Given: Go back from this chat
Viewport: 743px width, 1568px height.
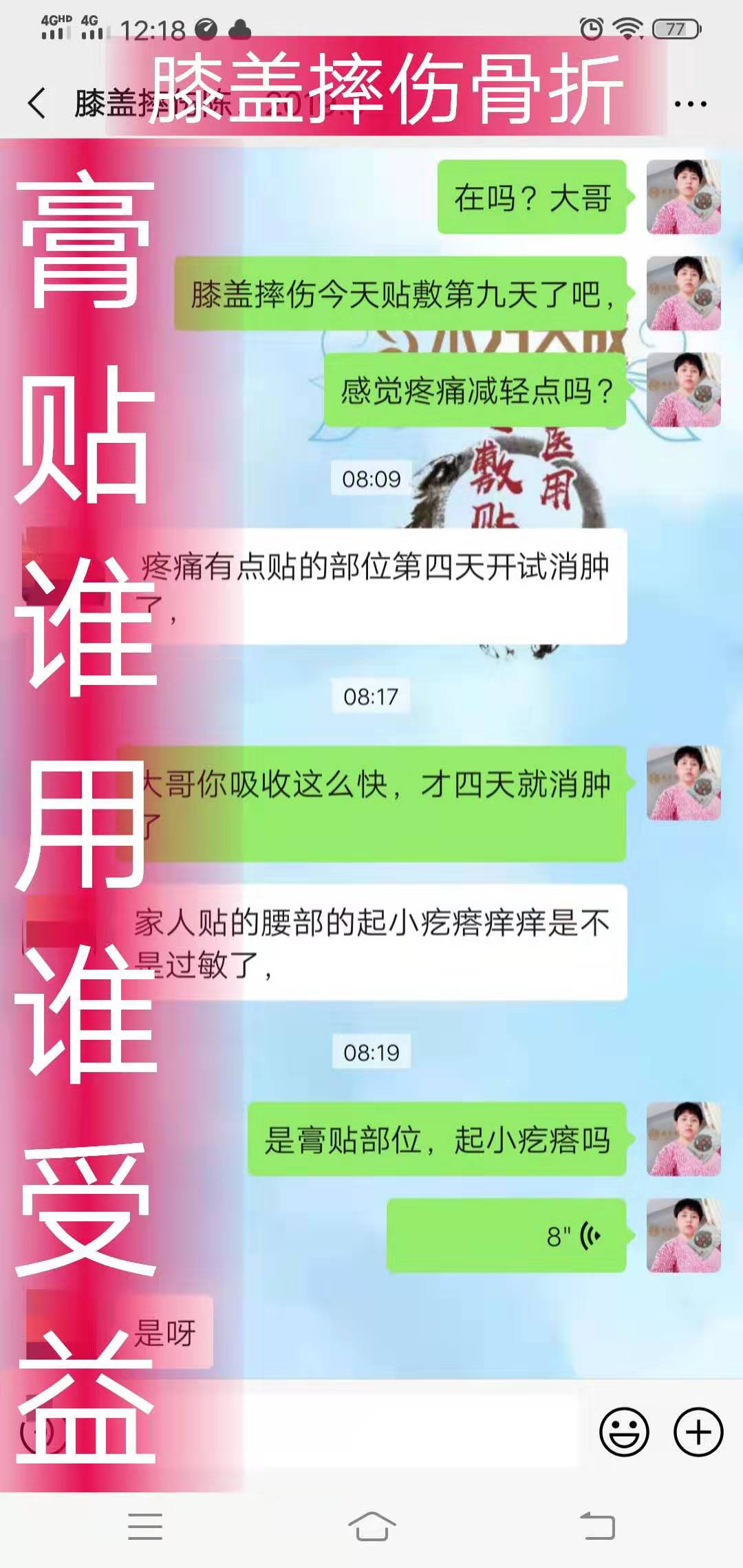Looking at the screenshot, I should [x=37, y=104].
